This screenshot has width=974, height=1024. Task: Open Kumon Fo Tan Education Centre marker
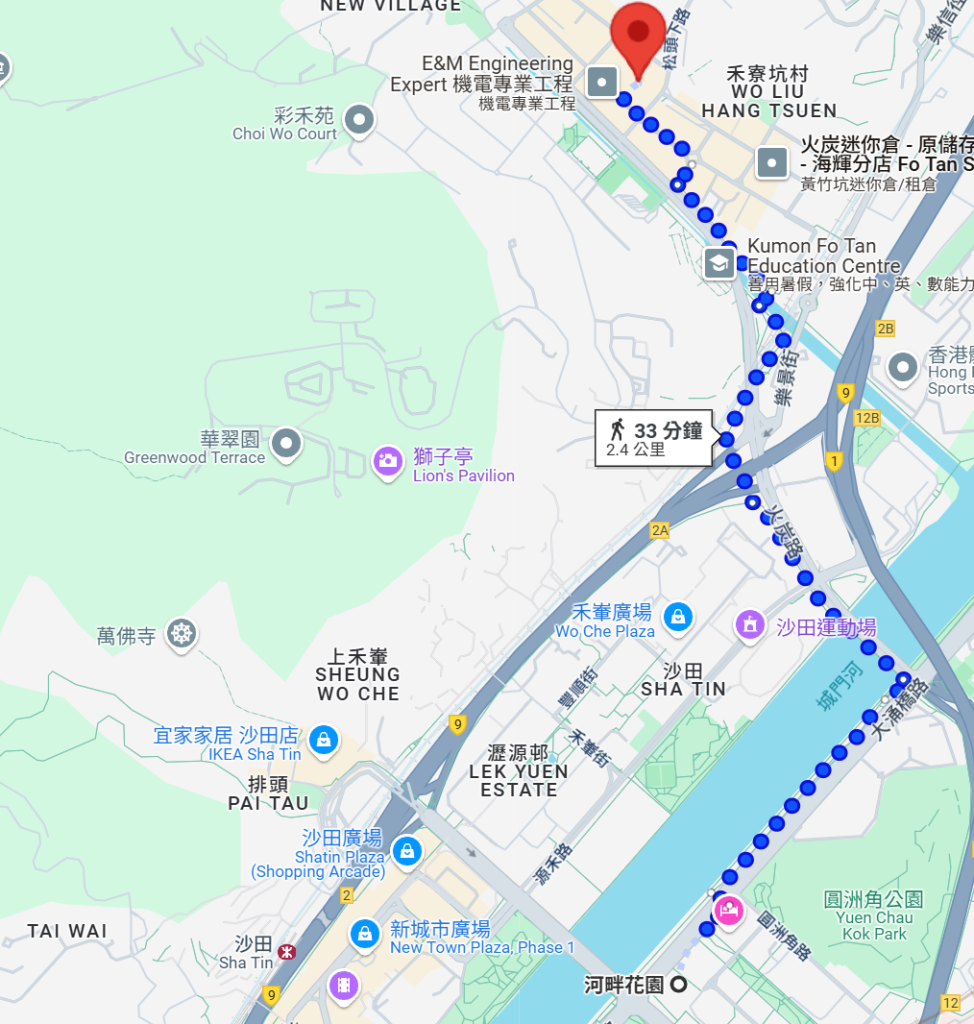pyautogui.click(x=718, y=264)
